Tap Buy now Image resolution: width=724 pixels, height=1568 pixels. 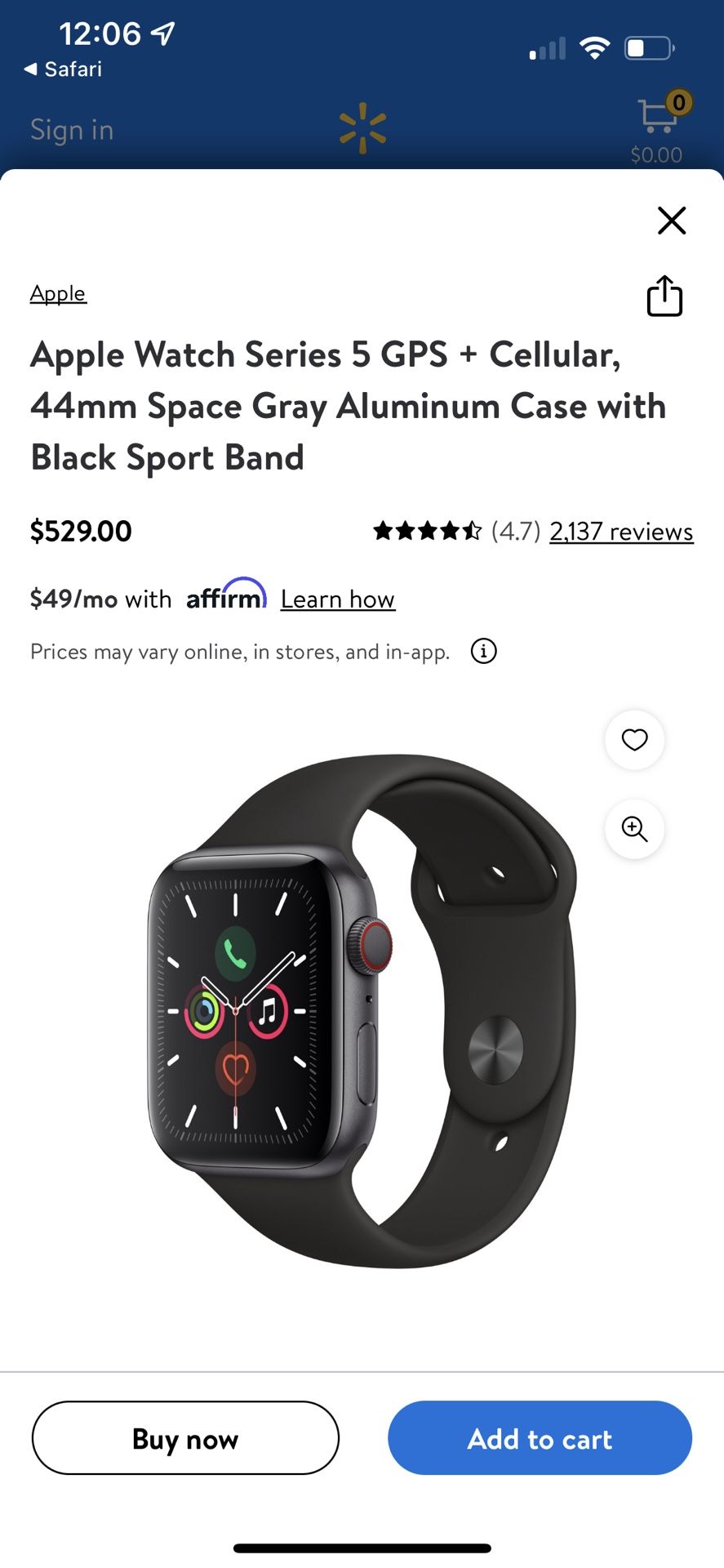[185, 1438]
